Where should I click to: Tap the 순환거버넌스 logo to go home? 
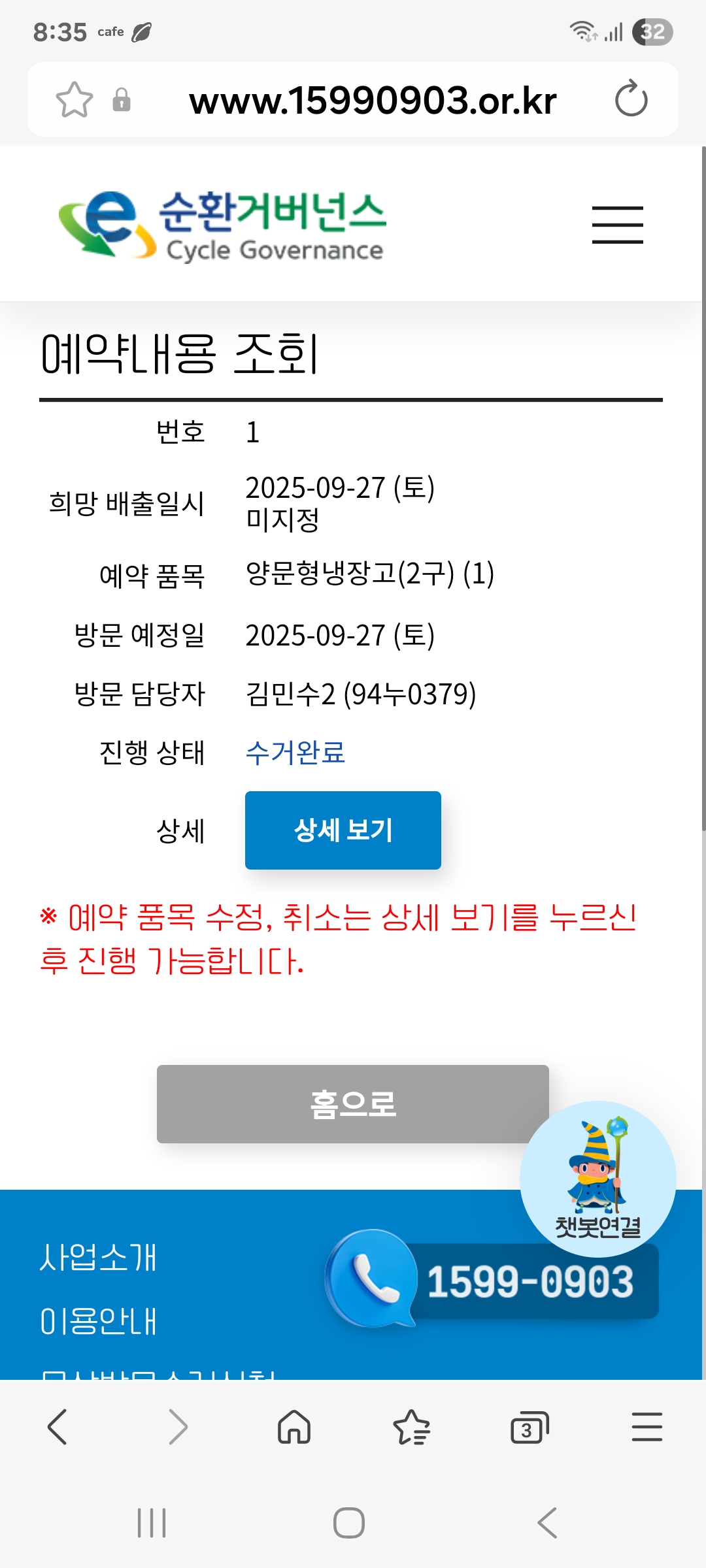[x=222, y=225]
